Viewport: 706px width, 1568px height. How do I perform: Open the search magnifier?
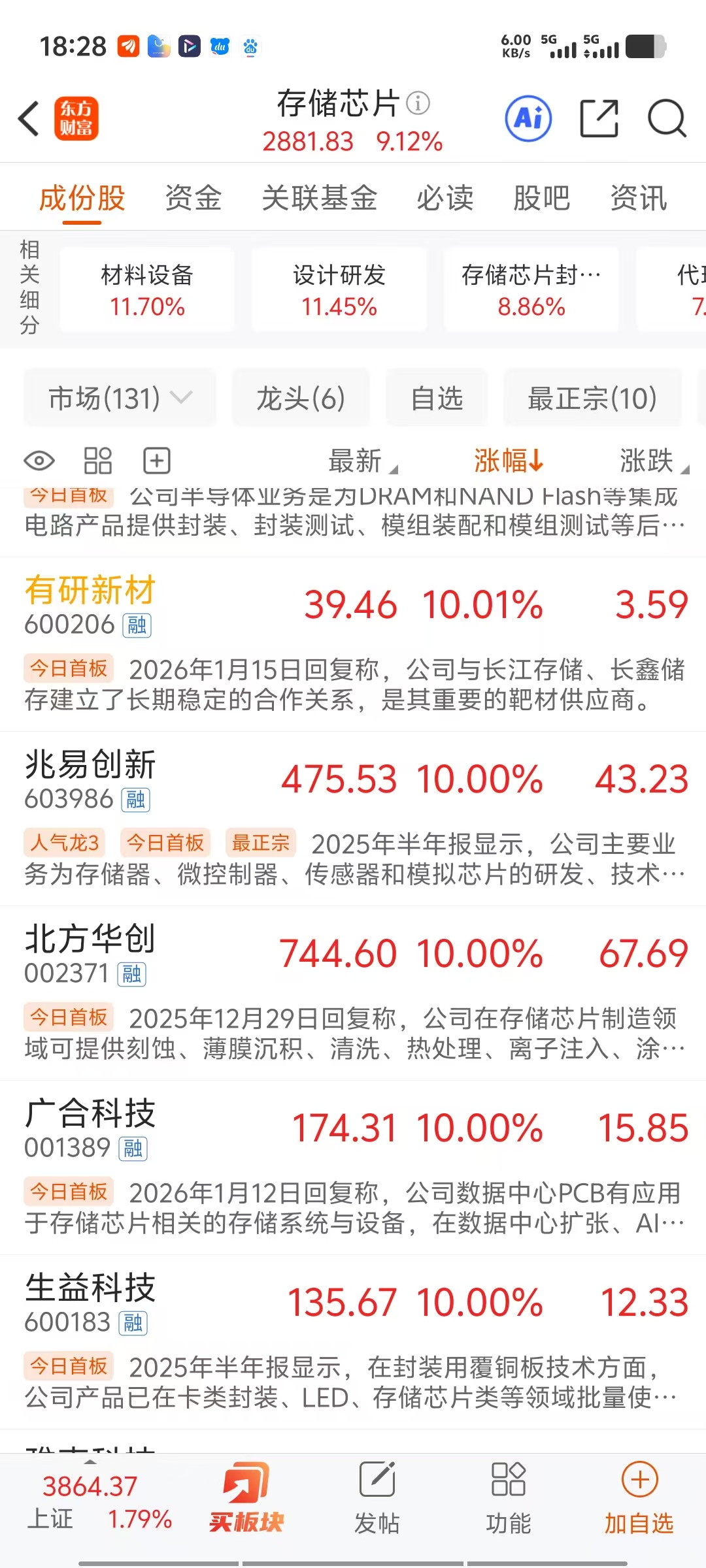667,119
